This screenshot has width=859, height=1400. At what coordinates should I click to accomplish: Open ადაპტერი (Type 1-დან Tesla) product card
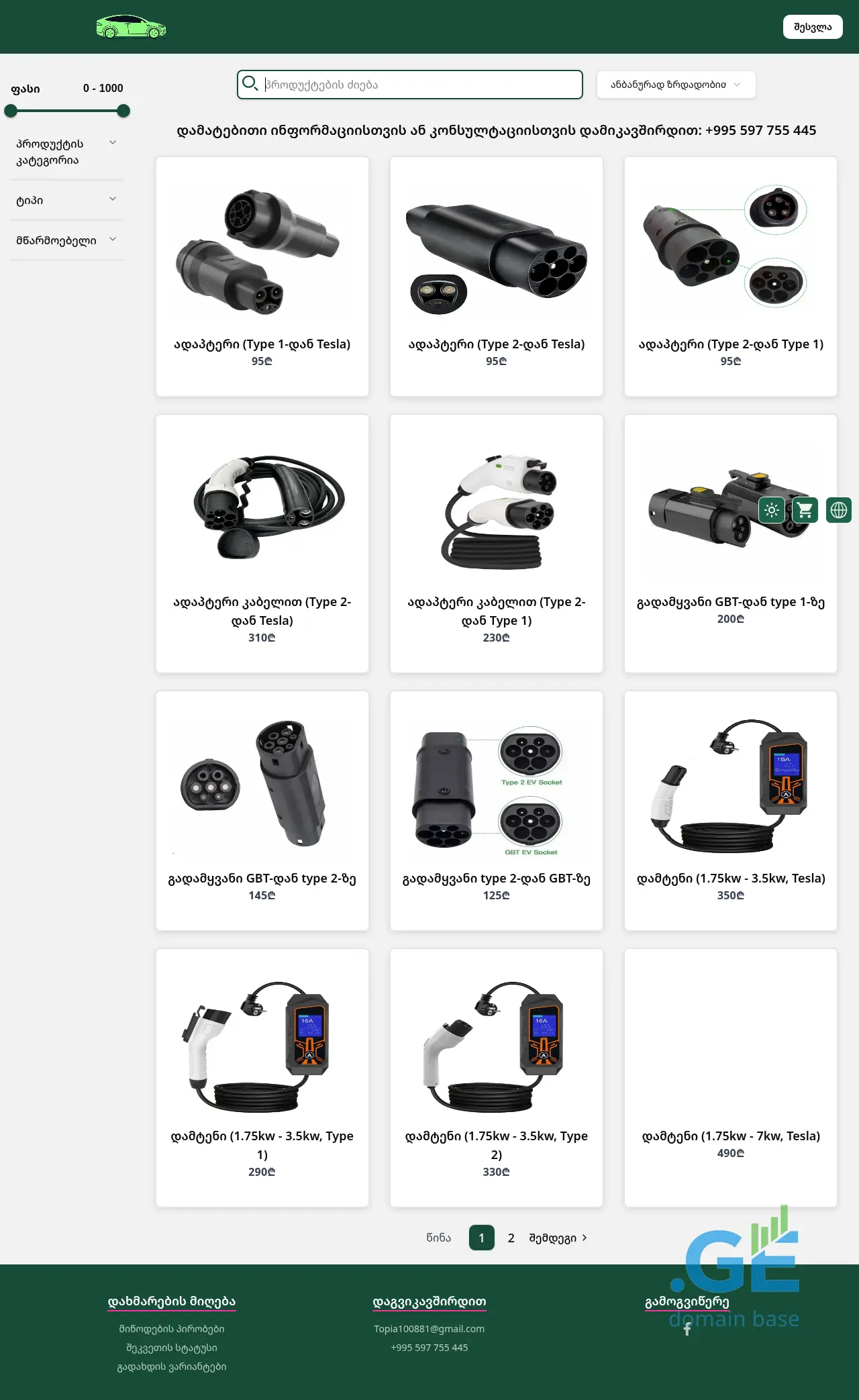[262, 275]
